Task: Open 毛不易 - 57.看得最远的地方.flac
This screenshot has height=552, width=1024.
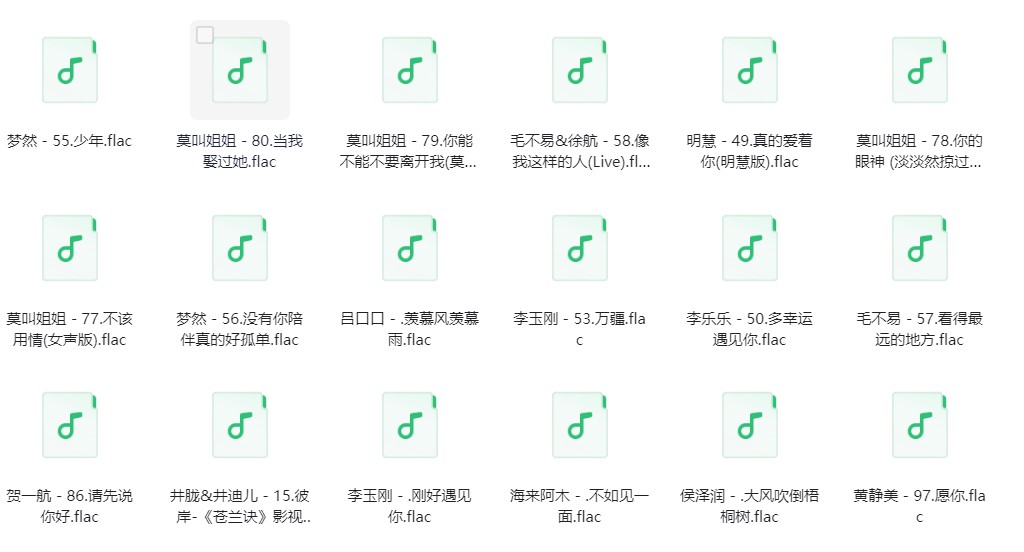Action: click(920, 248)
